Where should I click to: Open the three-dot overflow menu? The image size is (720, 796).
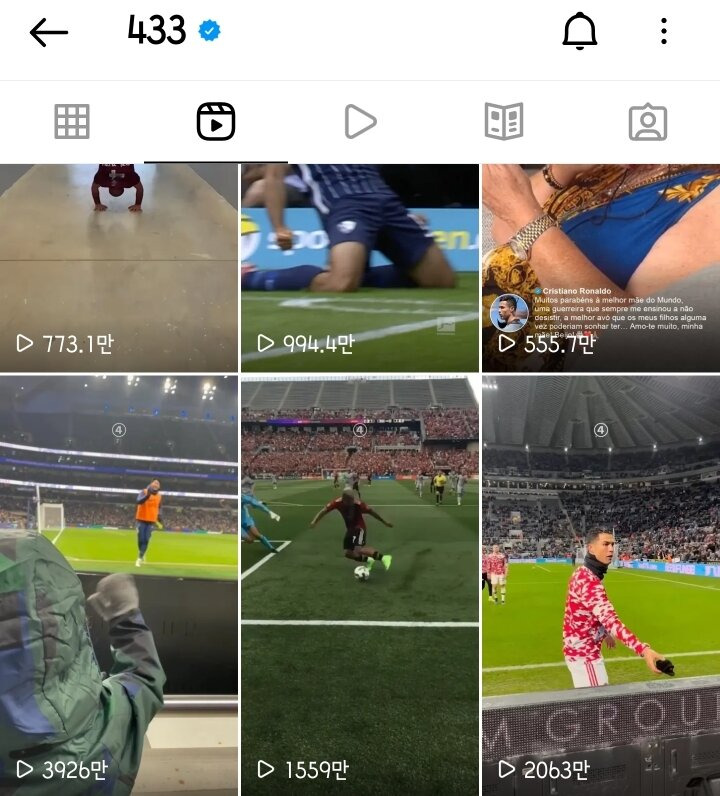coord(663,32)
